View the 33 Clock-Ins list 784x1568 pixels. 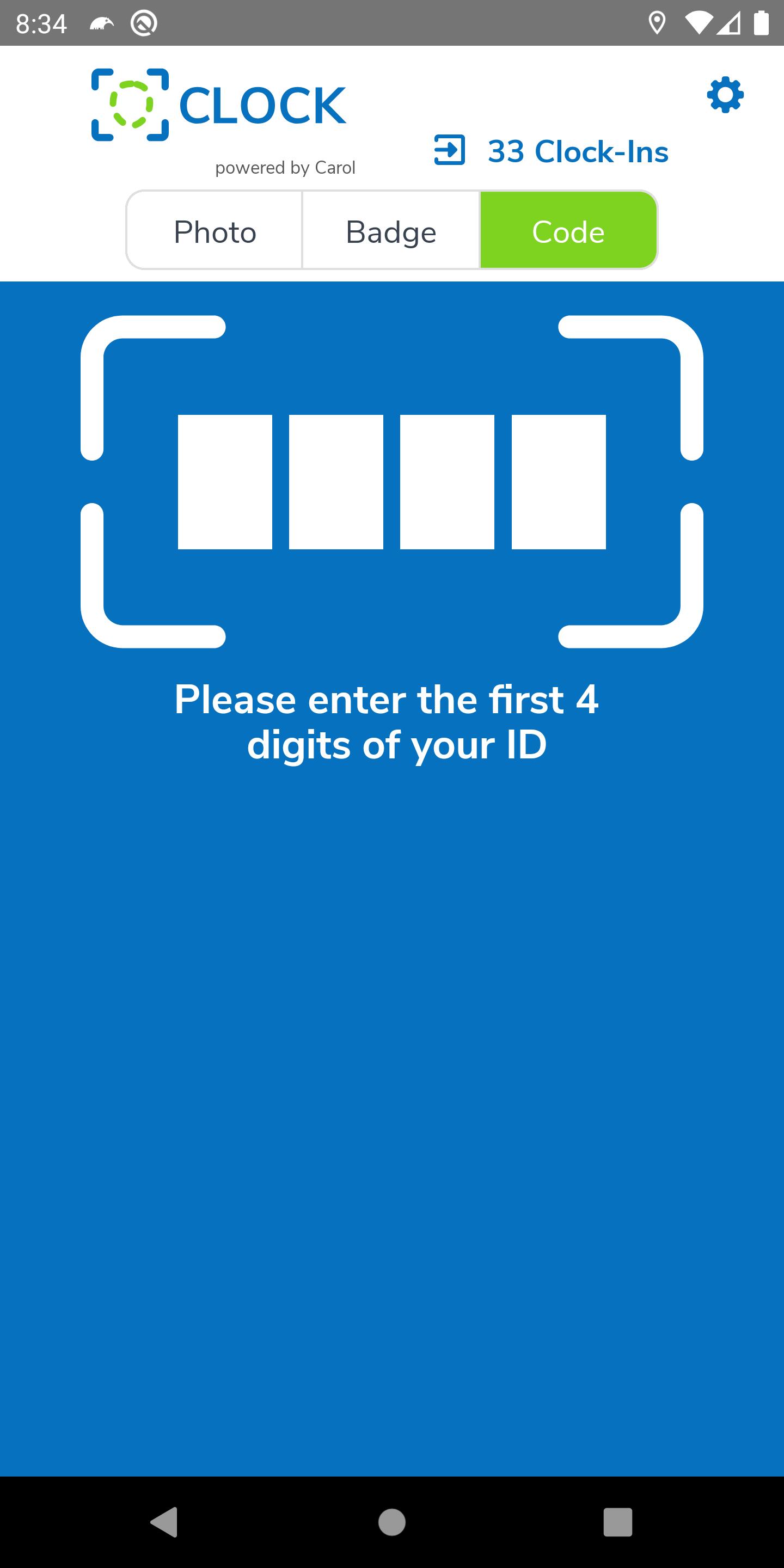[x=552, y=151]
